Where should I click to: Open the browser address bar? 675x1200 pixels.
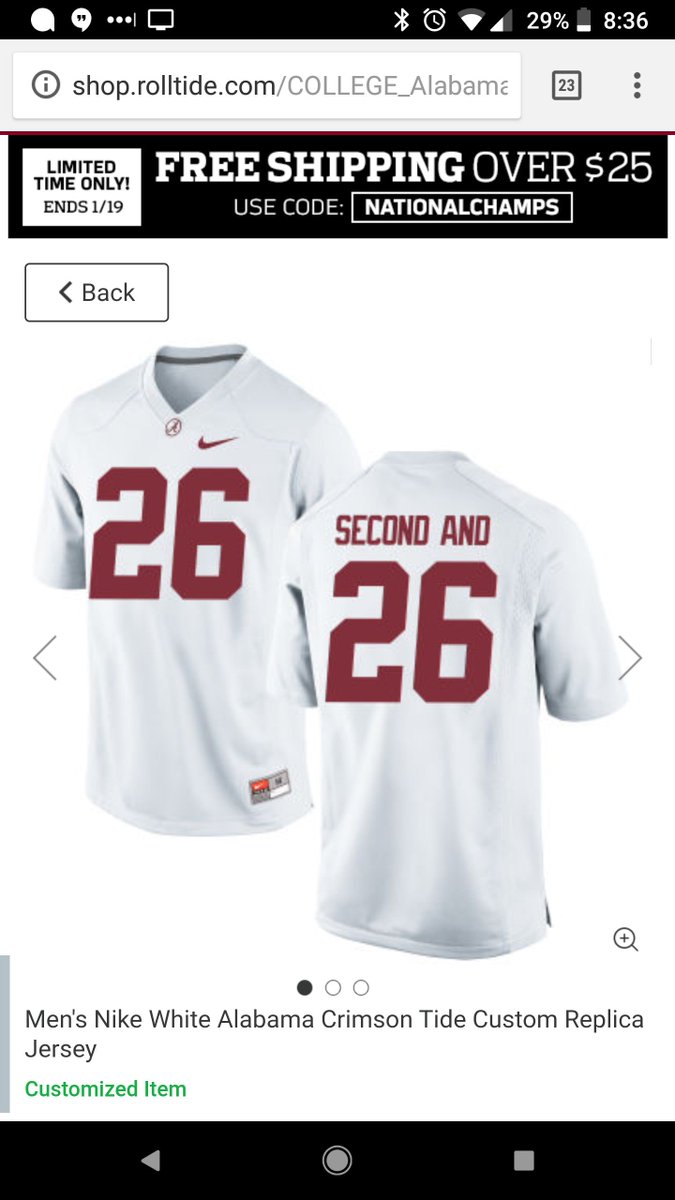[x=290, y=85]
